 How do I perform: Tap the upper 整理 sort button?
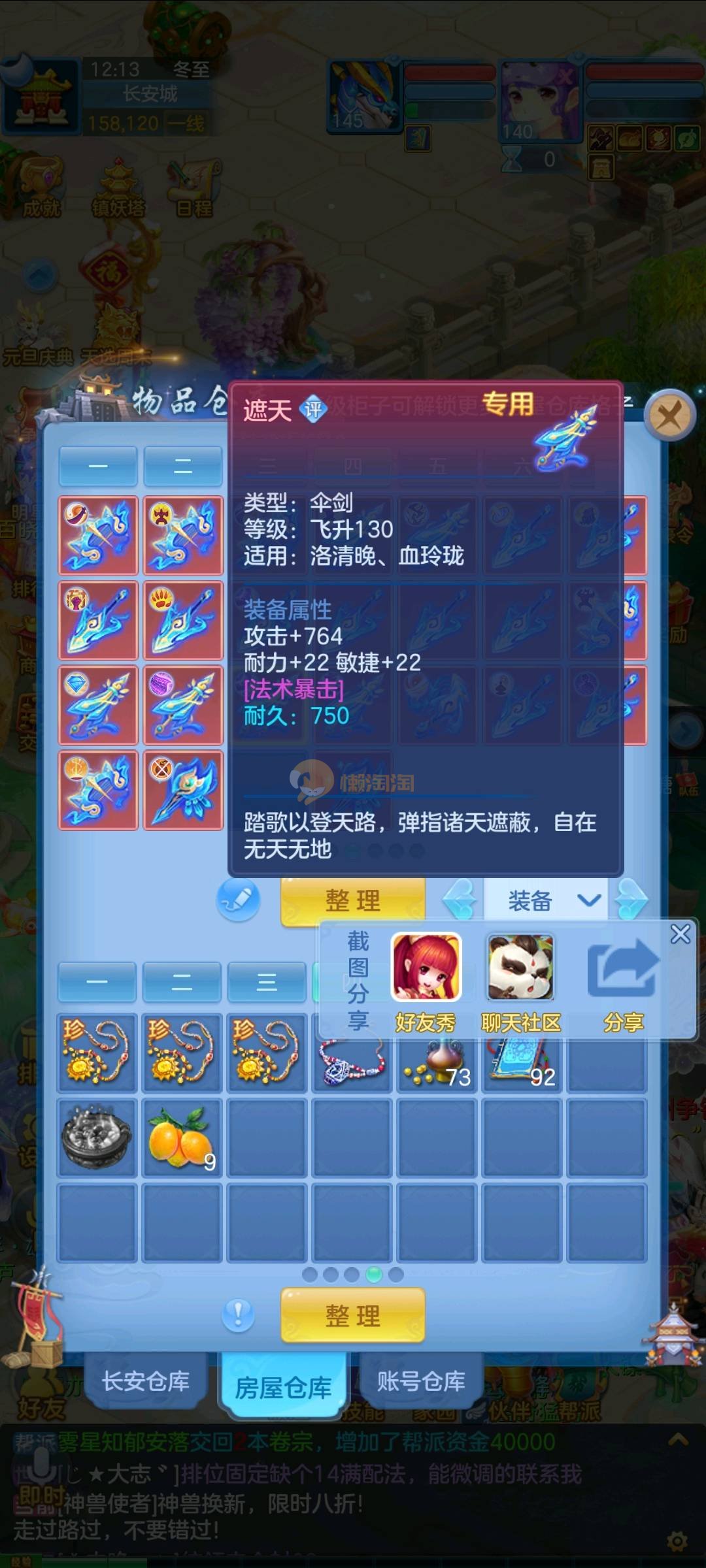pyautogui.click(x=353, y=901)
